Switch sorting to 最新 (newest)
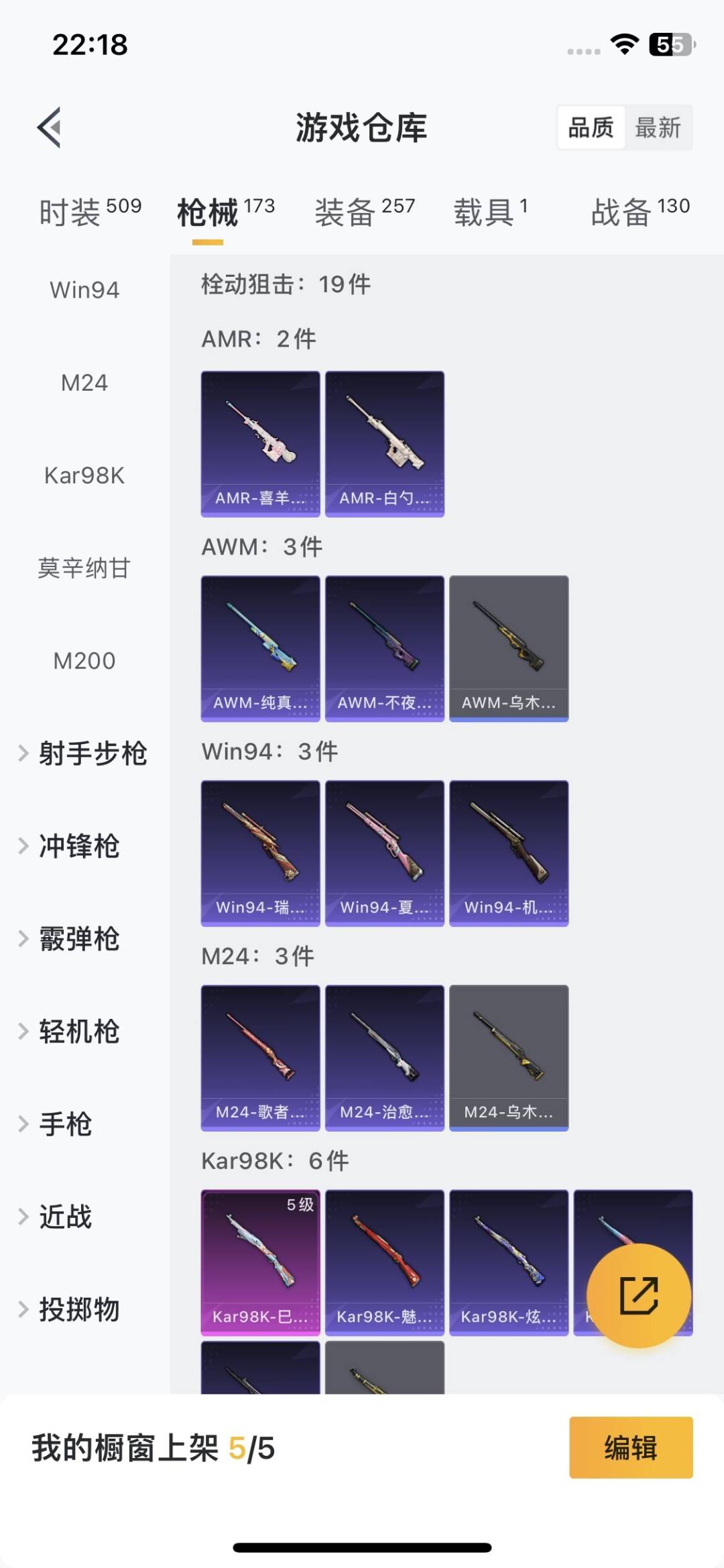Screen dimensions: 724x1568 tap(660, 127)
